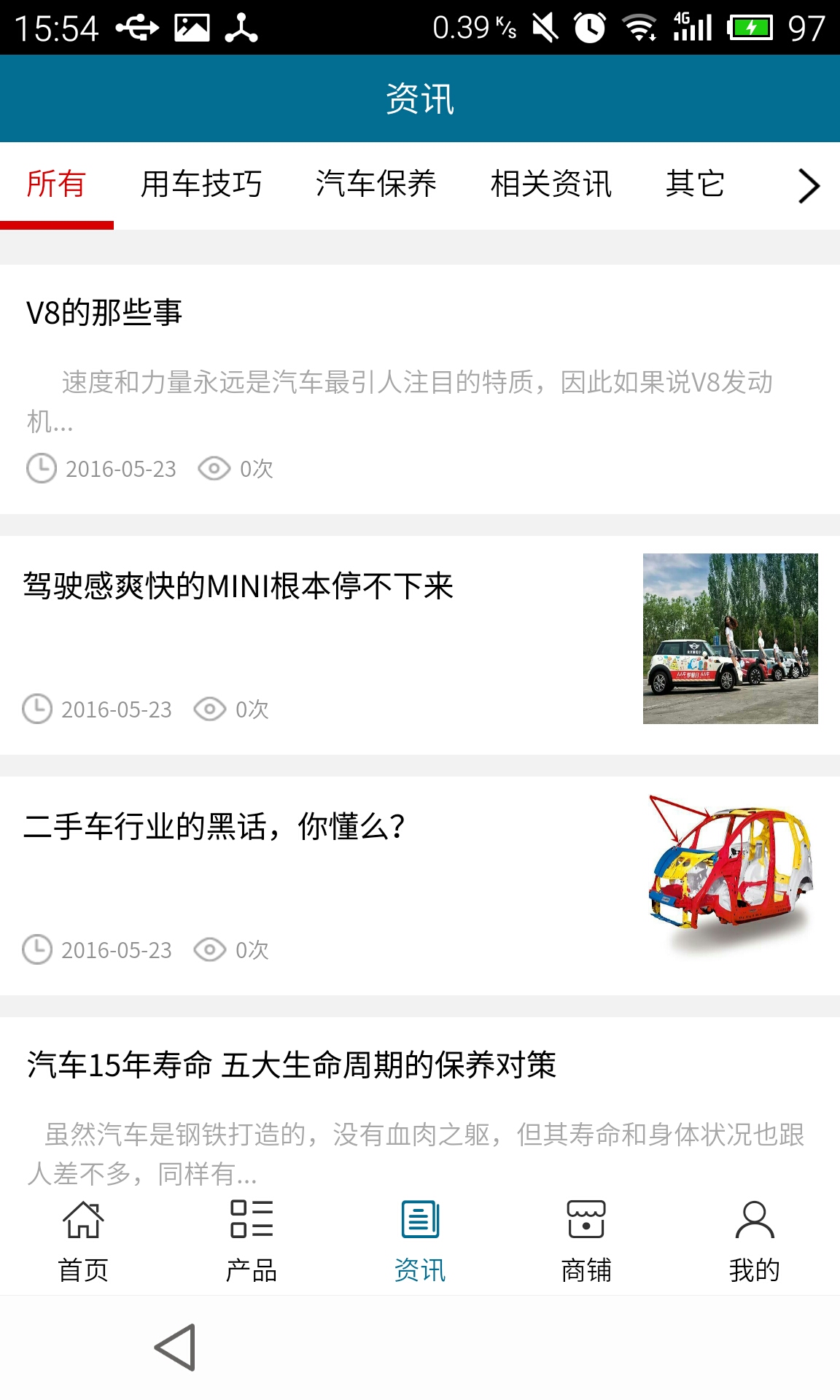Switch to the 其它 tab
Viewport: 840px width, 1400px height.
[x=695, y=184]
